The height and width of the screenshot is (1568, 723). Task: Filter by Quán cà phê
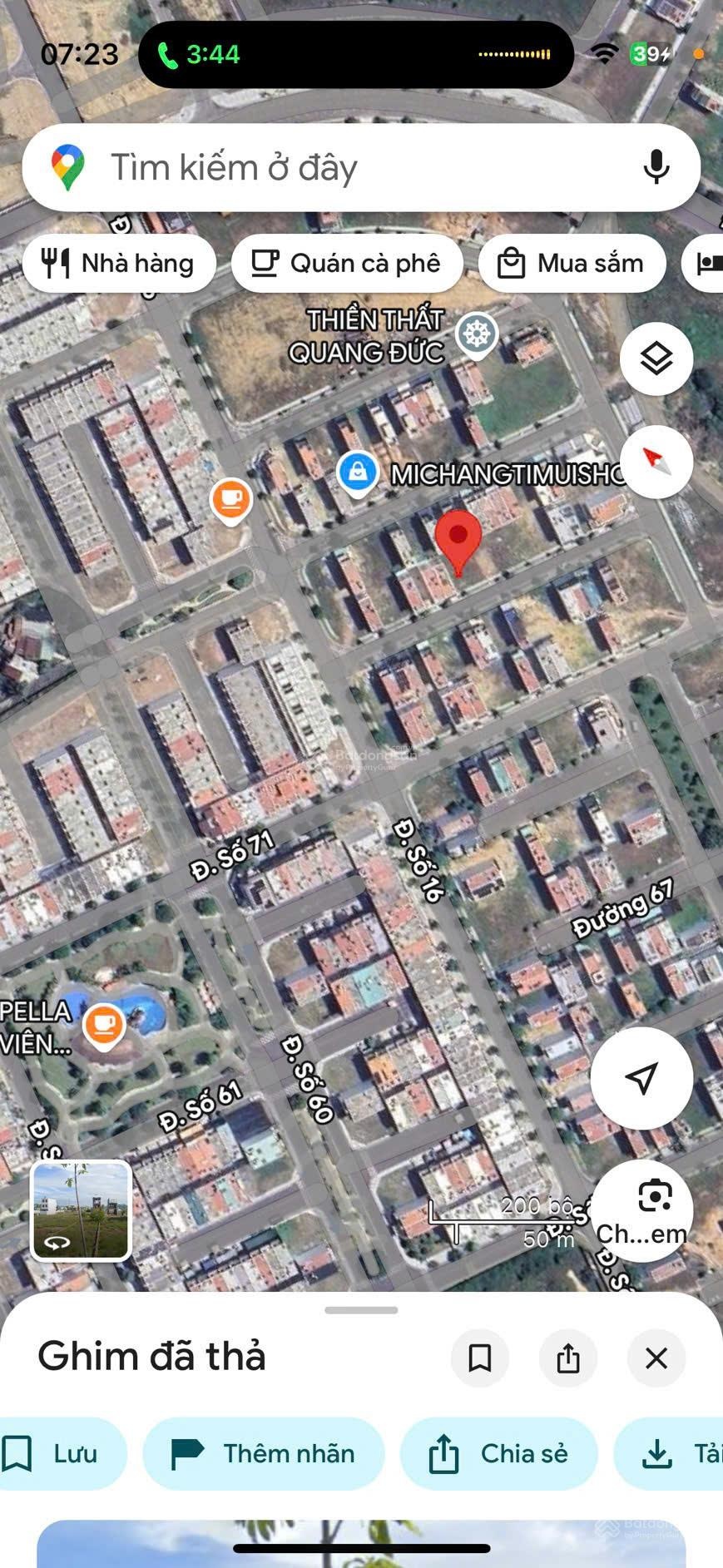[346, 264]
